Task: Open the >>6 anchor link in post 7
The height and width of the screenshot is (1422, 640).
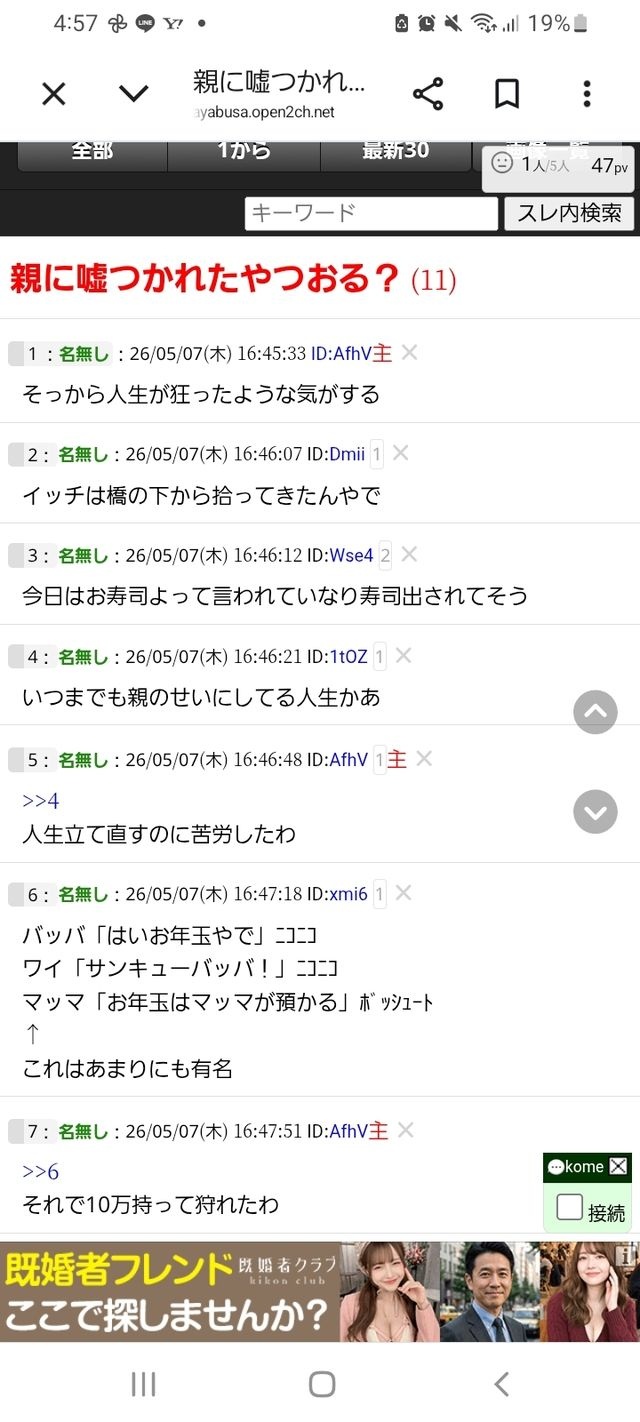Action: (x=41, y=1172)
